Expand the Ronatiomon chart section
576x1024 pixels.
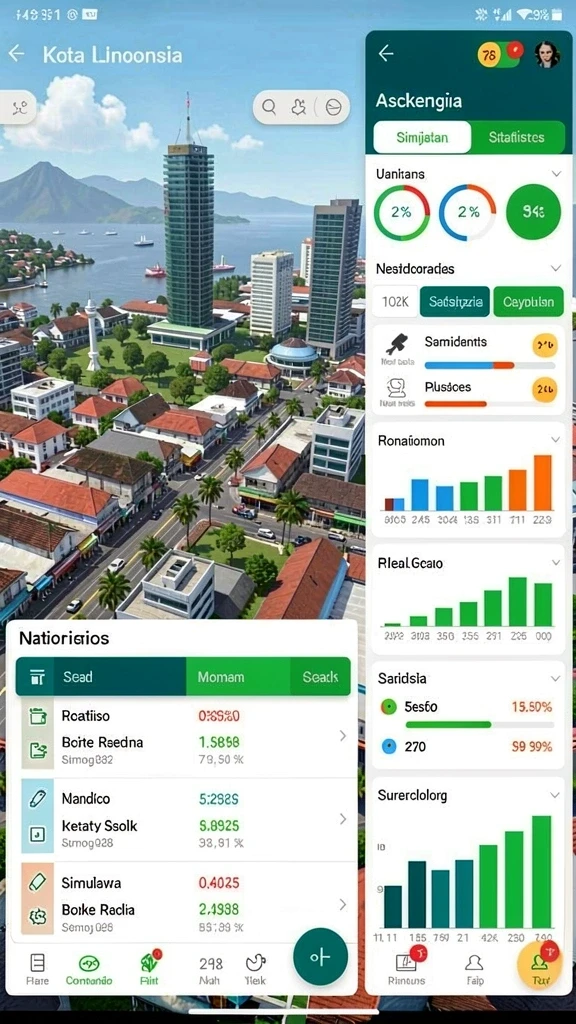[x=556, y=440]
